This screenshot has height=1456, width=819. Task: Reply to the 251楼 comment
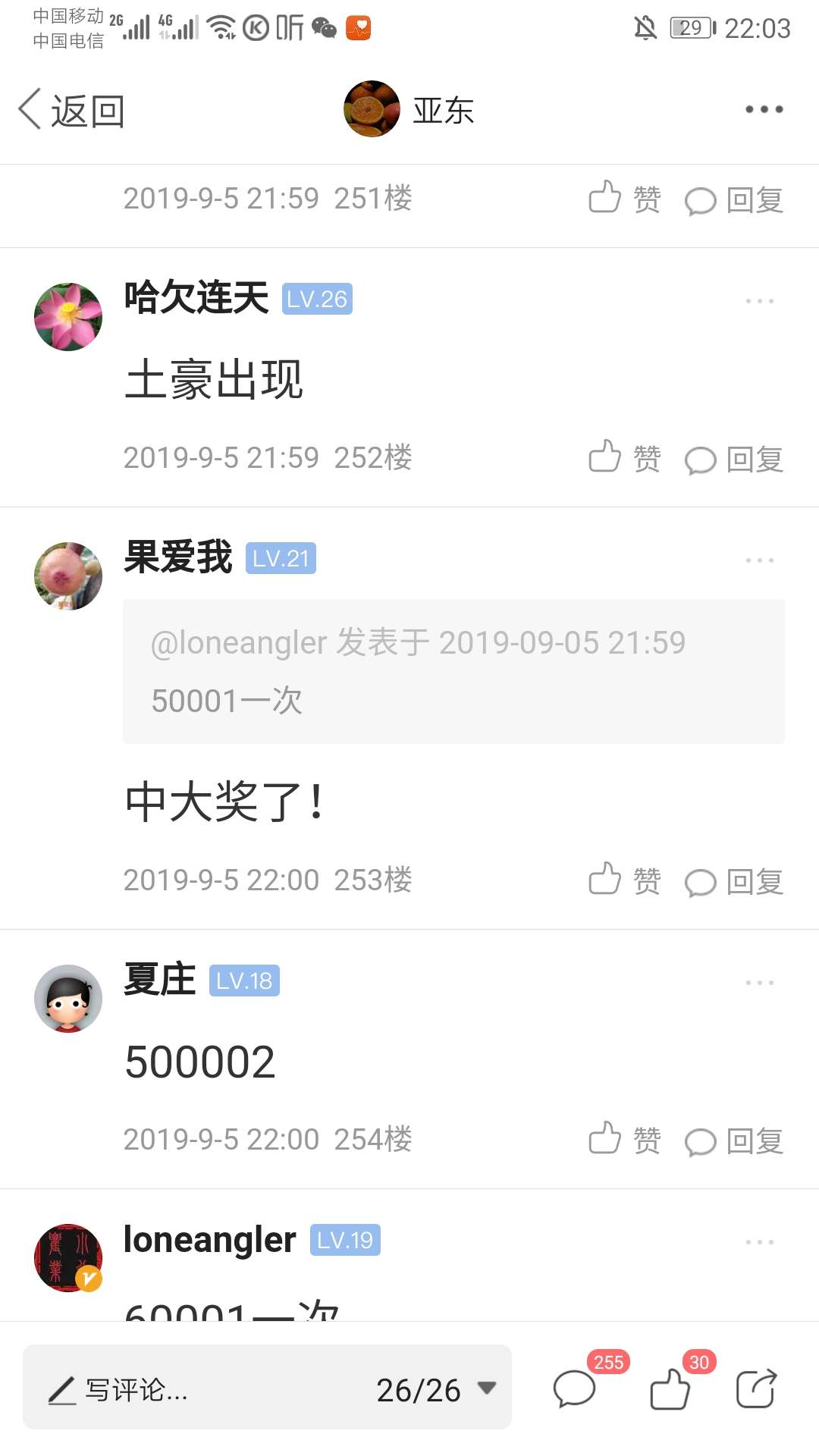coord(734,200)
